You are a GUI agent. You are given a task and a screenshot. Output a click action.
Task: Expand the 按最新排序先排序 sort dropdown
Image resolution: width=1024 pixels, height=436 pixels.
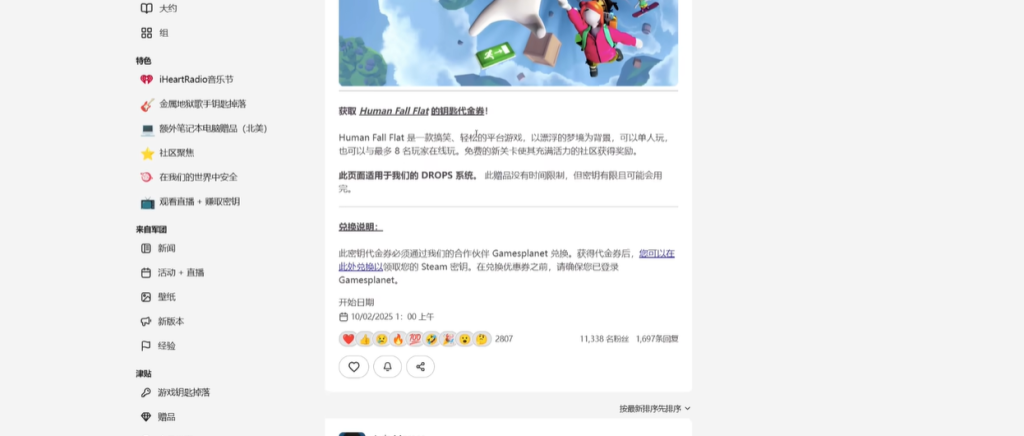(x=654, y=408)
